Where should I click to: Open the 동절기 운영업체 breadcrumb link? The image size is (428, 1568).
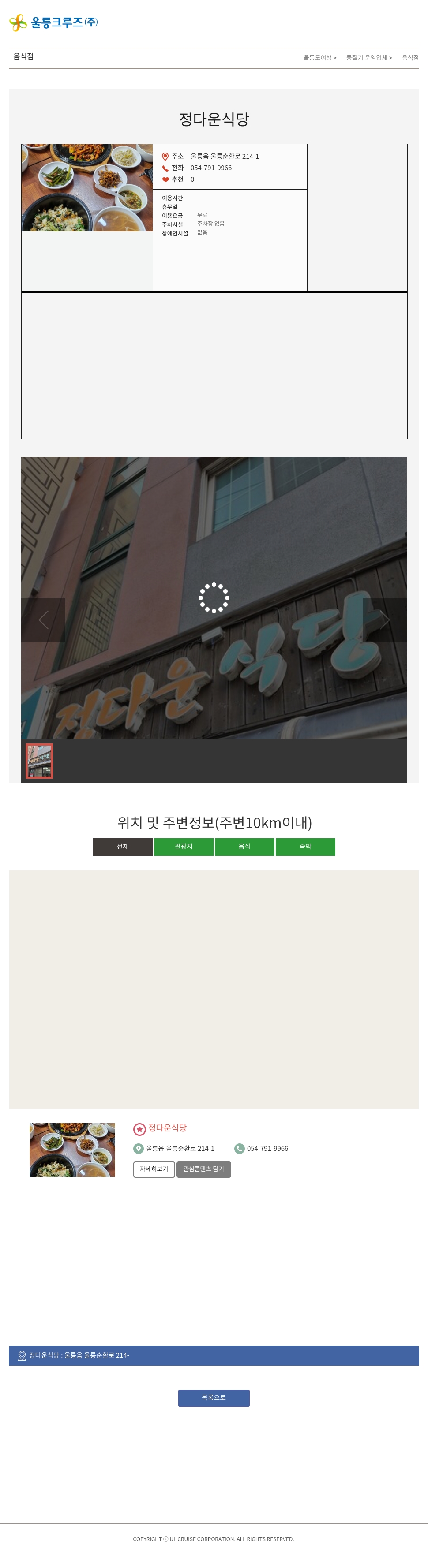[x=368, y=58]
